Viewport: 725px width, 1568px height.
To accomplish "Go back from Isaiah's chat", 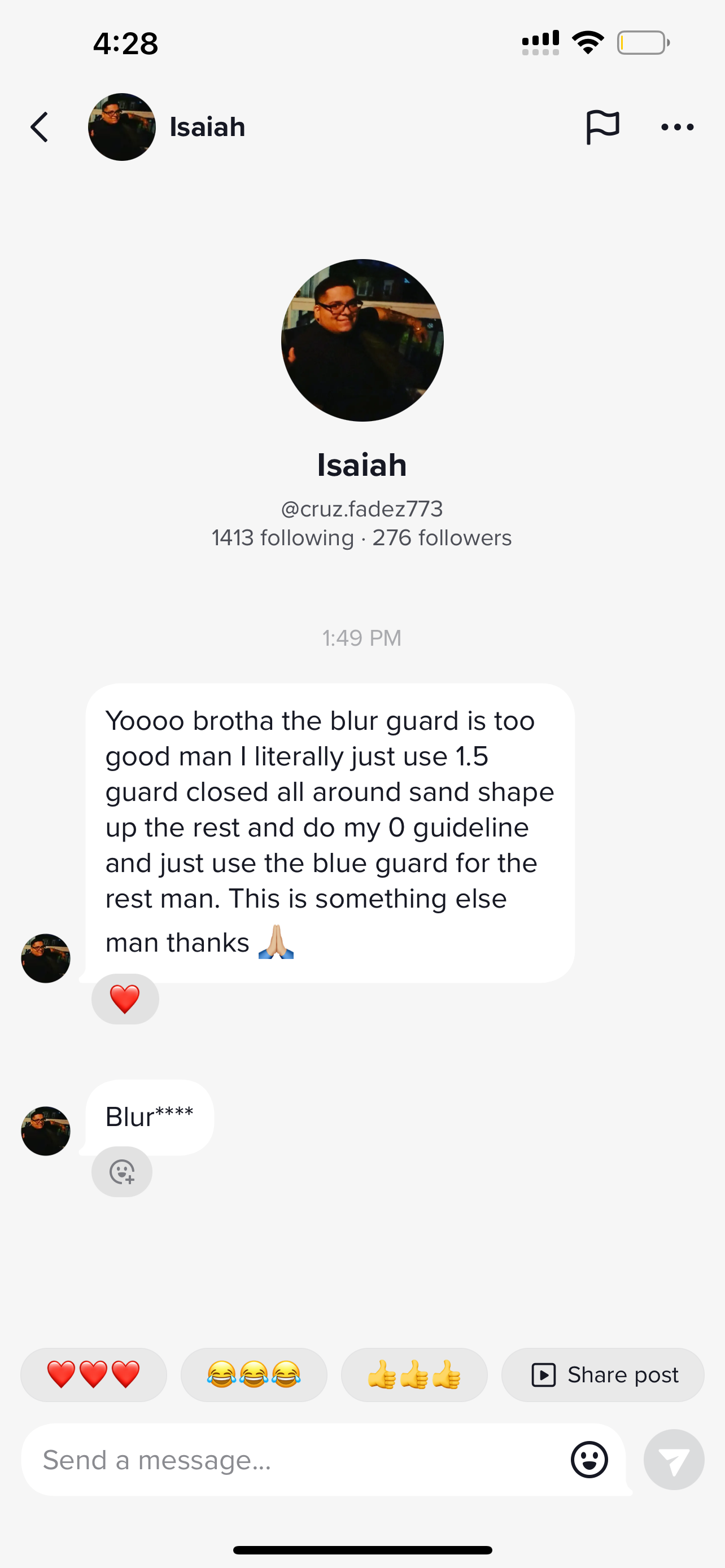I will click(40, 127).
